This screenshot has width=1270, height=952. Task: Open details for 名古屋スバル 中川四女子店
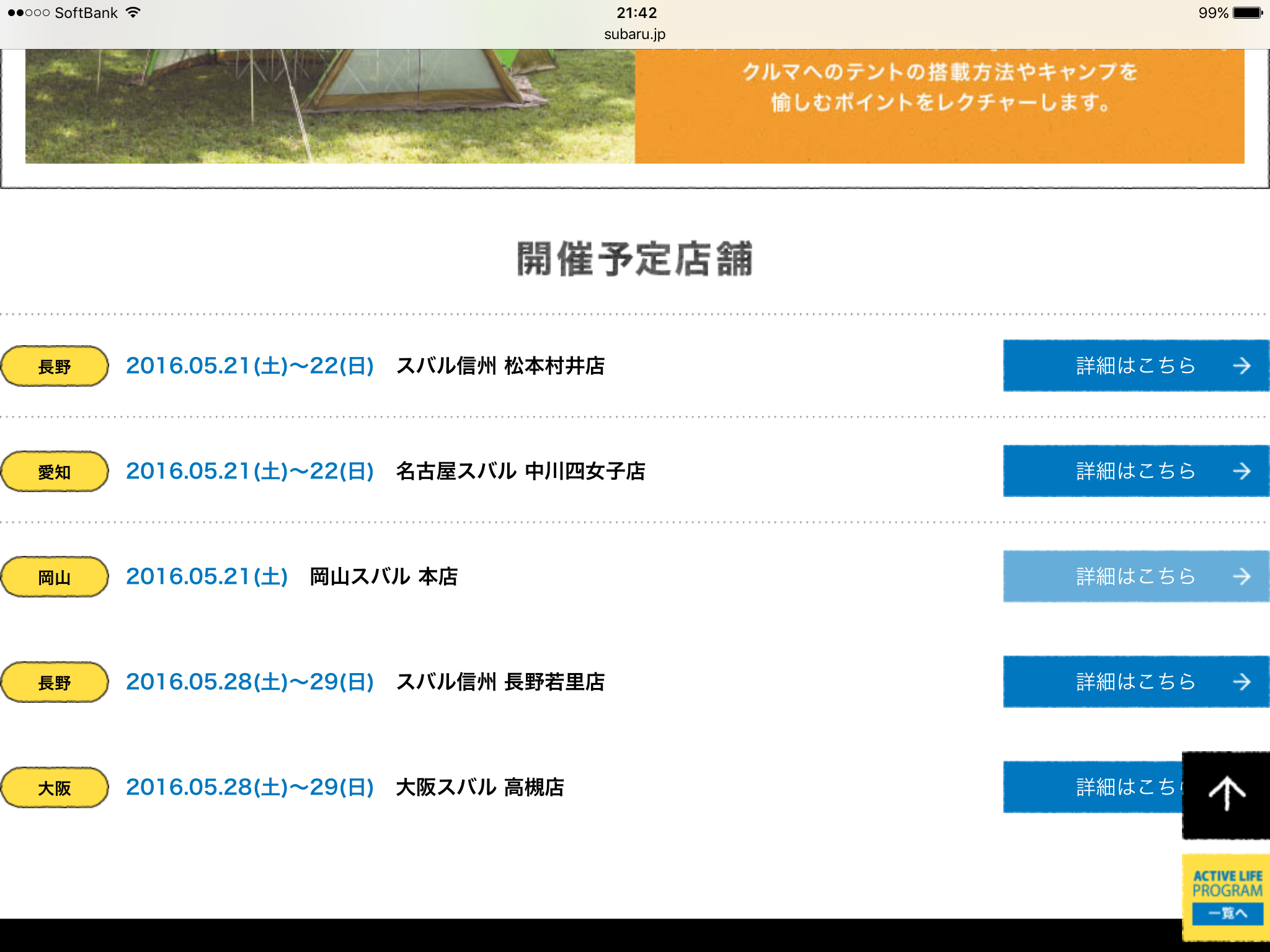1135,471
